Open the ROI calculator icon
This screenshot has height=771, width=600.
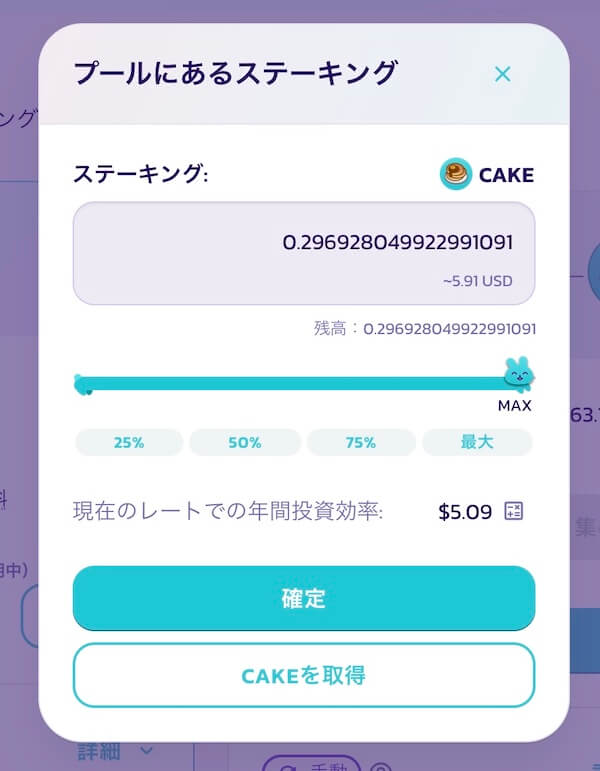(x=515, y=512)
